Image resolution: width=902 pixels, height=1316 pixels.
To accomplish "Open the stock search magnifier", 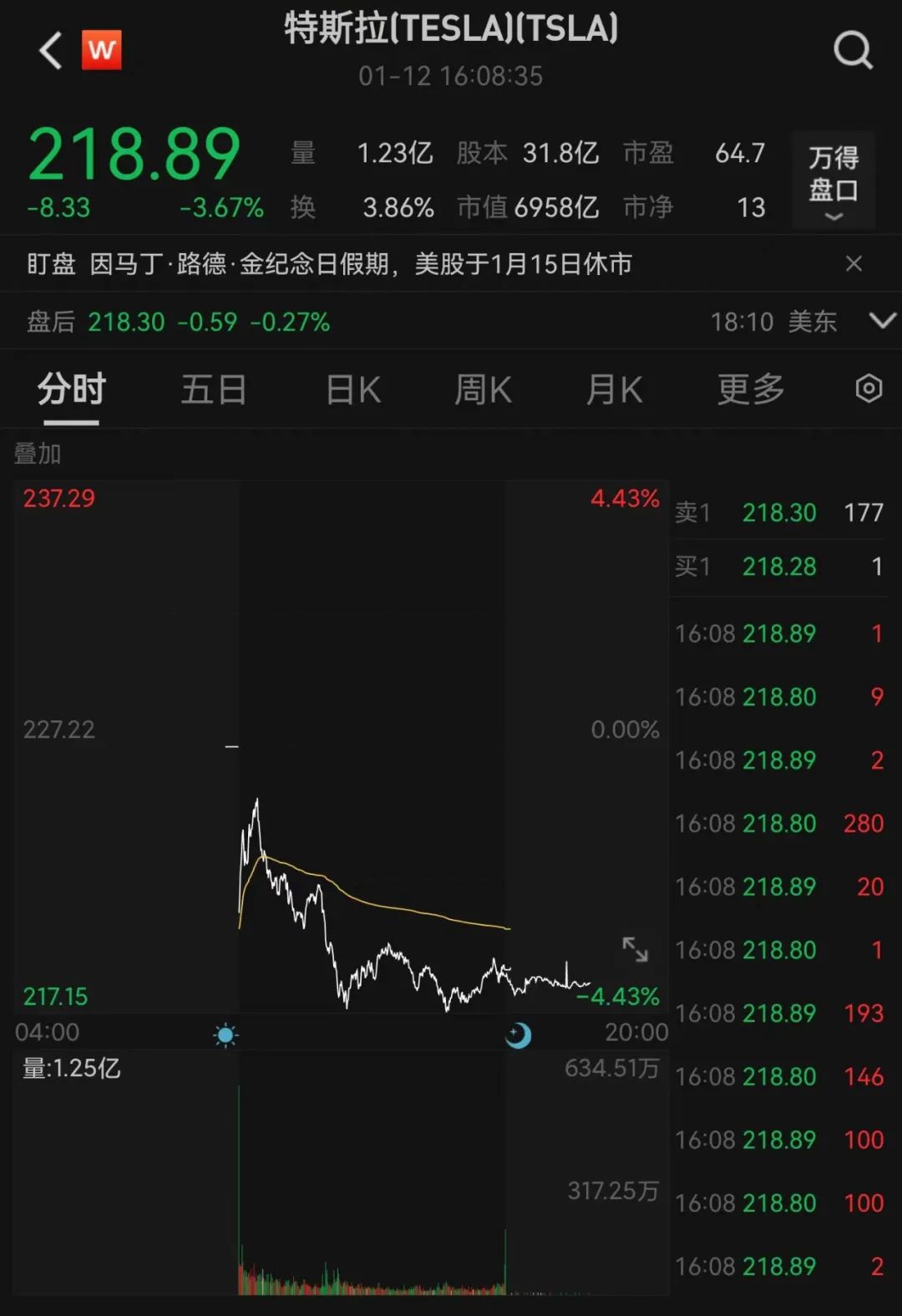I will tap(853, 51).
